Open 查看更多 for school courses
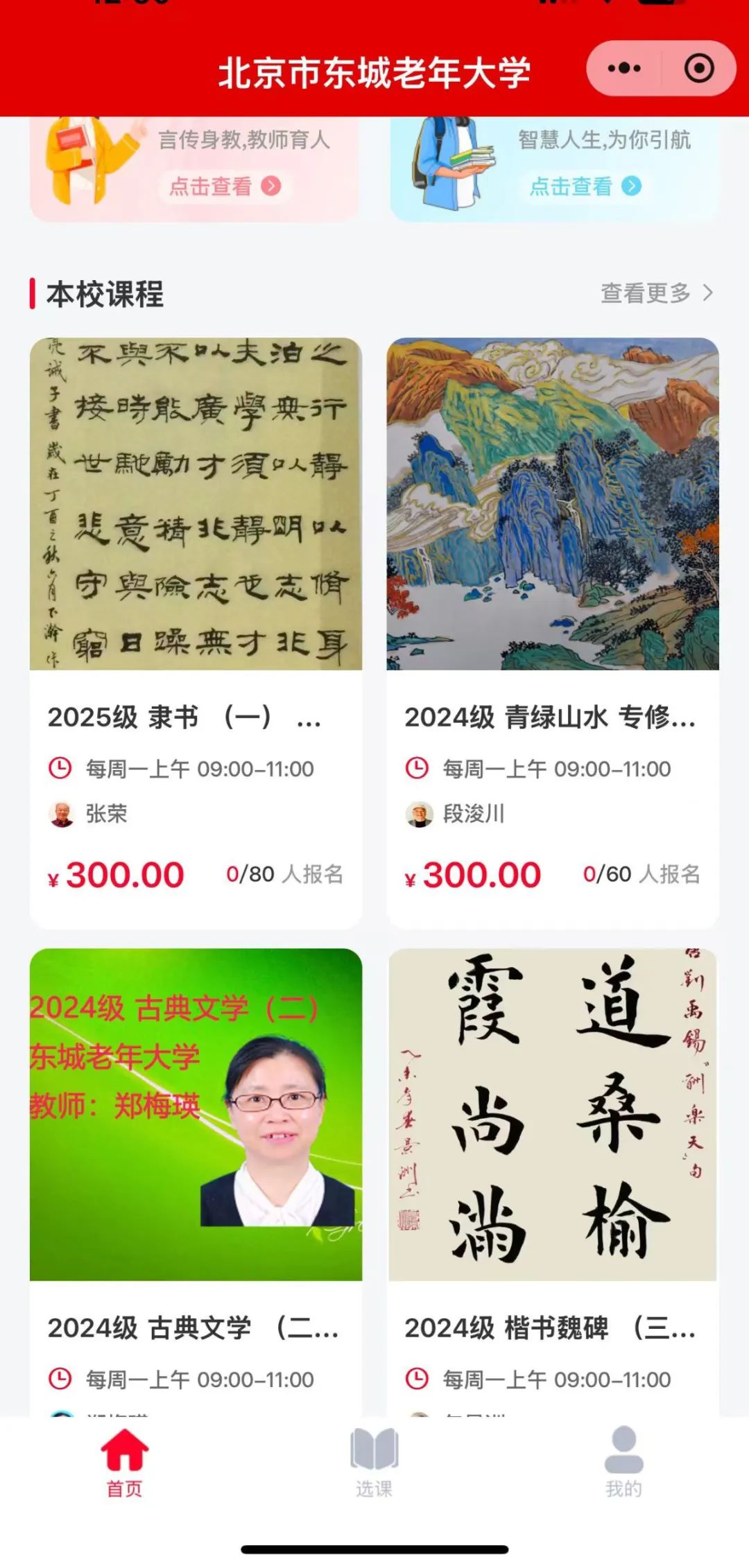Viewport: 749px width, 1568px height. point(656,293)
